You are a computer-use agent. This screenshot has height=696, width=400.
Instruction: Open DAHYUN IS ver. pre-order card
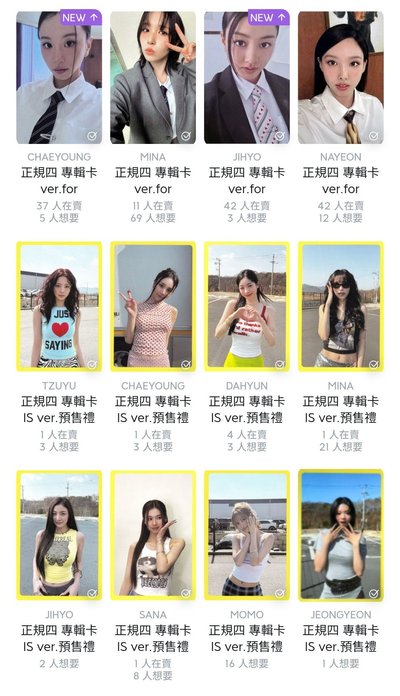coord(247,306)
